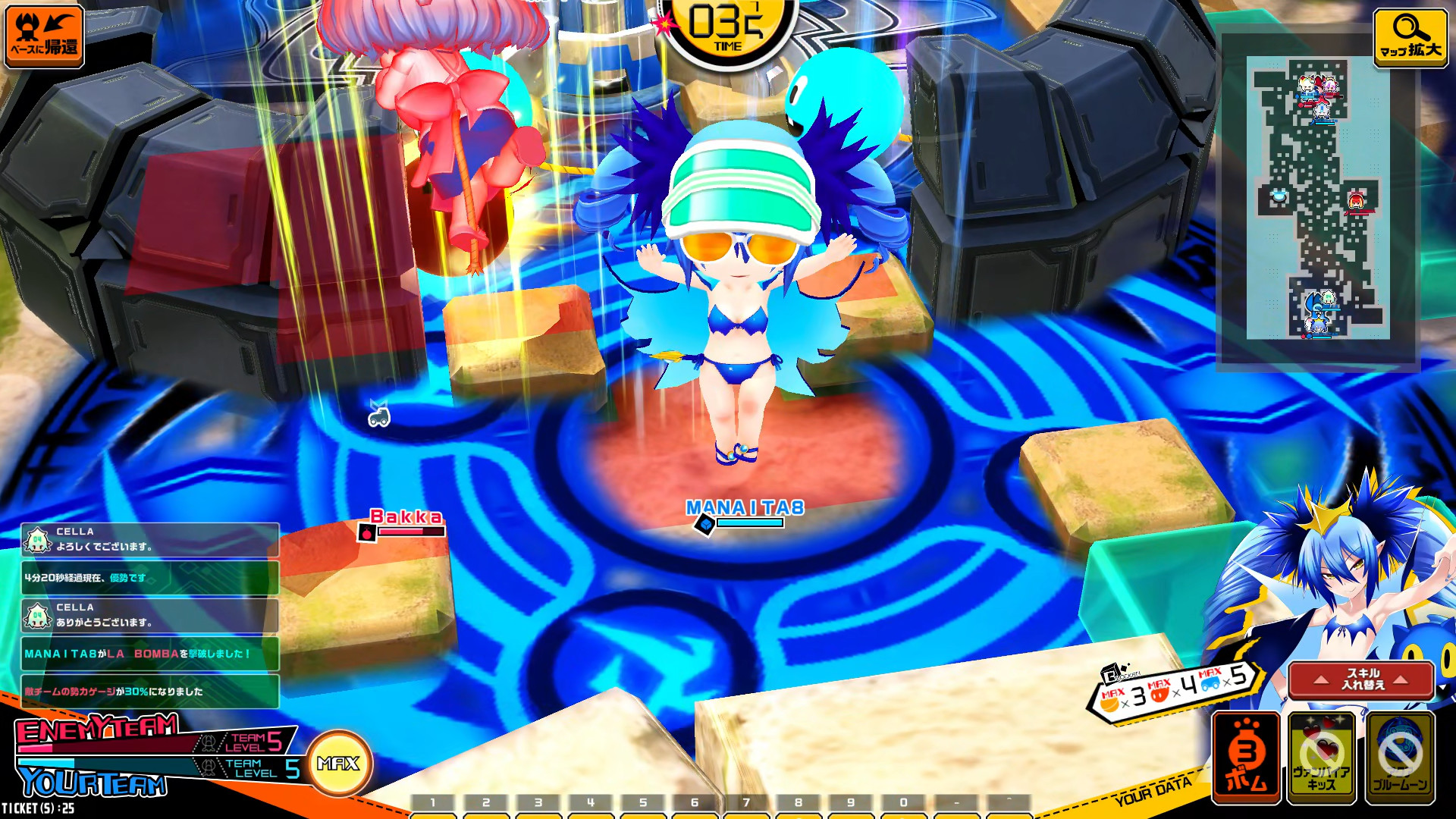The height and width of the screenshot is (819, 1456).
Task: Tap the round MAX gauge button
Action: pos(338,764)
